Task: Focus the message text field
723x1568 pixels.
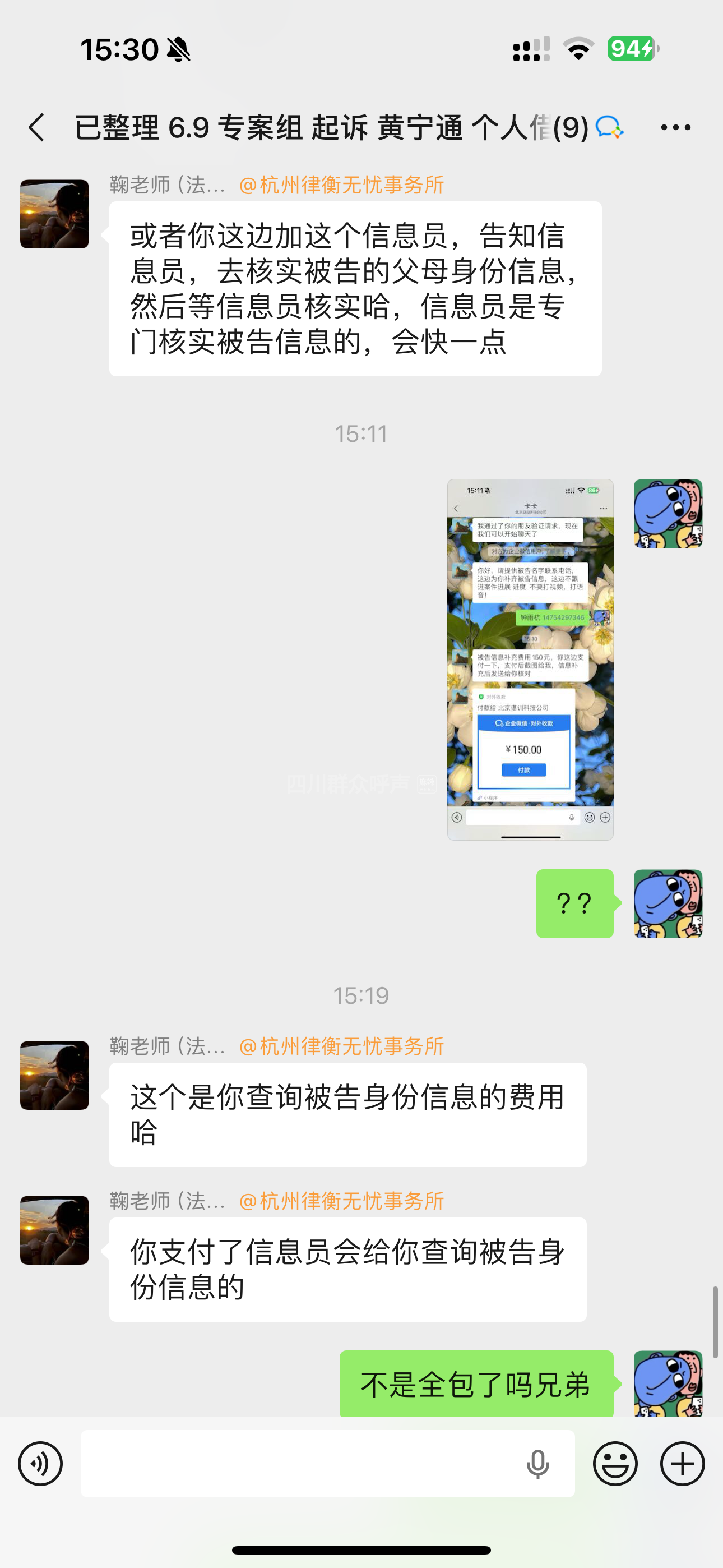Action: click(x=298, y=1464)
